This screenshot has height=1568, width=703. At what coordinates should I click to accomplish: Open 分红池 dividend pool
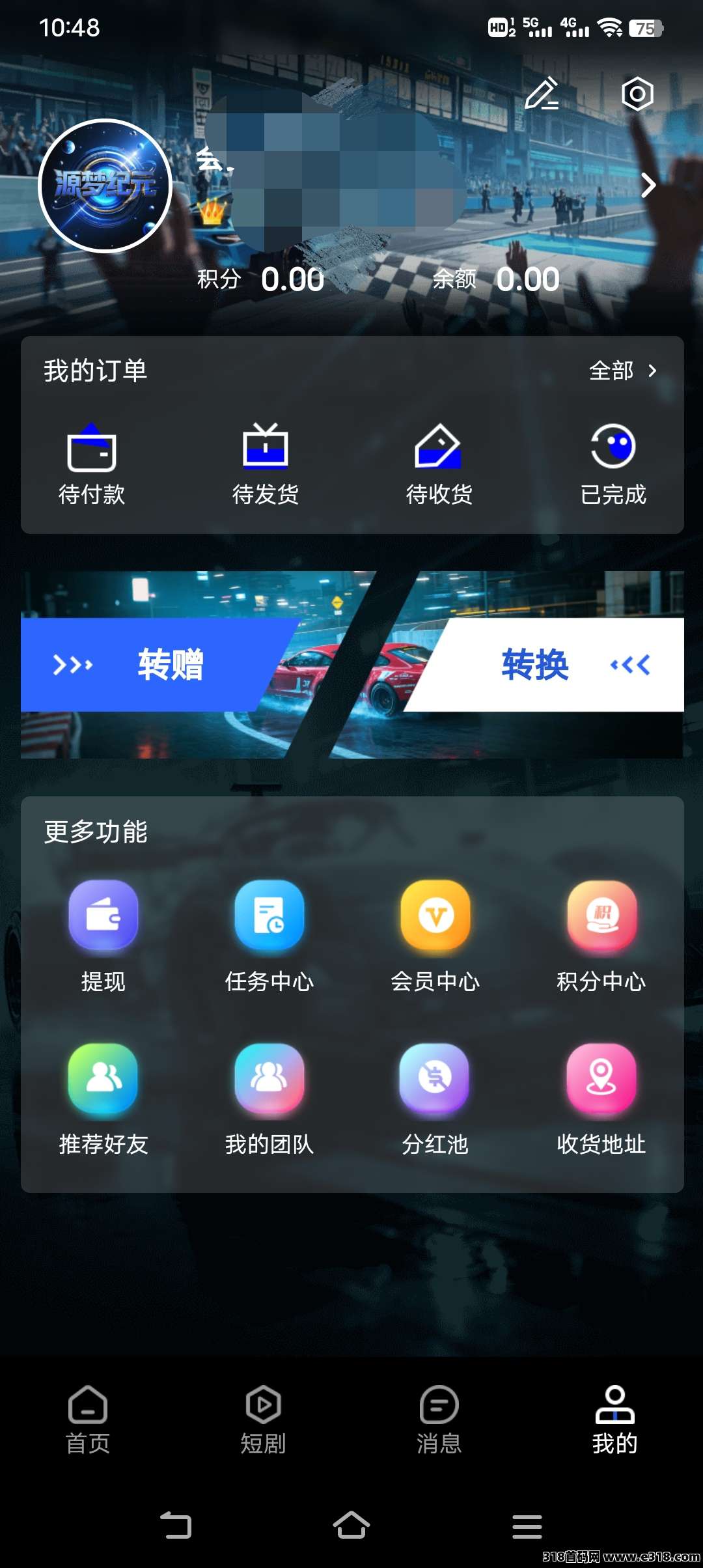coord(435,1099)
